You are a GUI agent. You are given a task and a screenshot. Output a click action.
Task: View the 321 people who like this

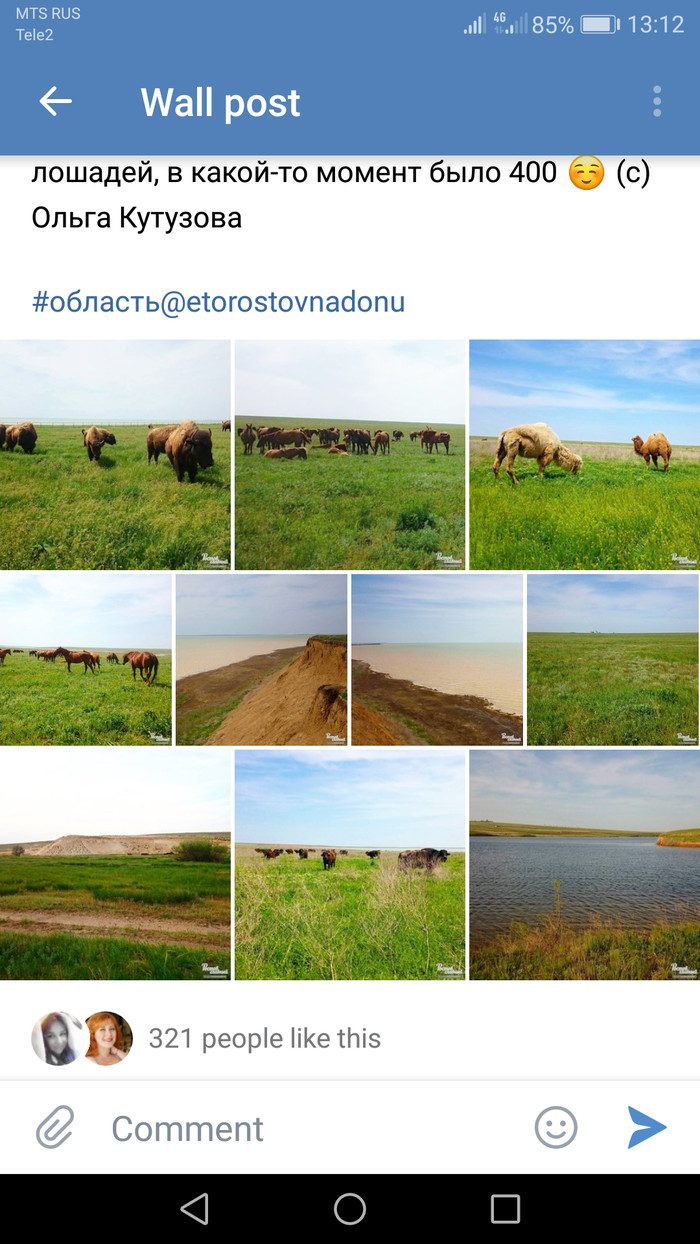[x=264, y=1039]
